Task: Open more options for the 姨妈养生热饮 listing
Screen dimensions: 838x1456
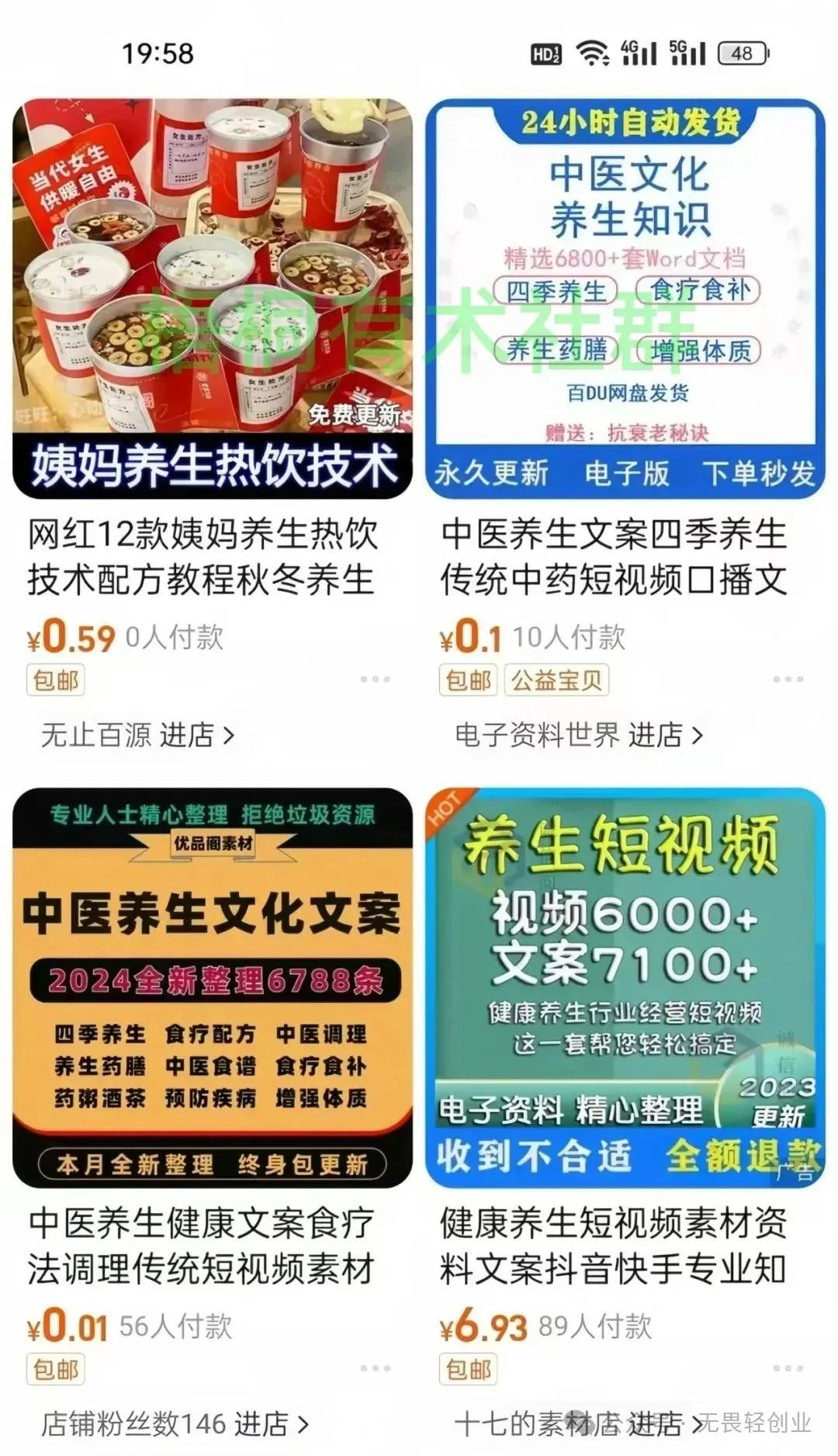Action: click(373, 678)
